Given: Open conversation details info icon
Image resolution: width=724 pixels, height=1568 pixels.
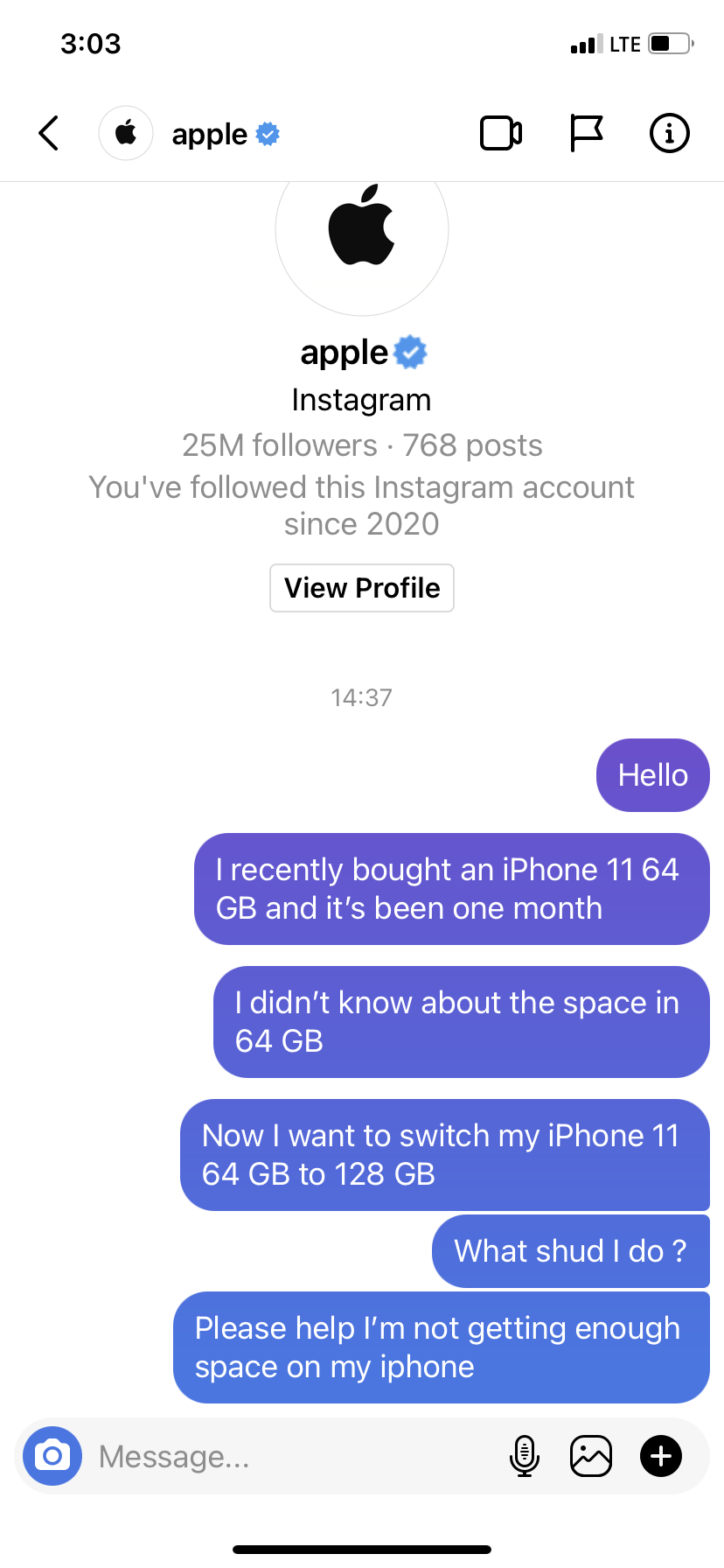Looking at the screenshot, I should click(669, 134).
